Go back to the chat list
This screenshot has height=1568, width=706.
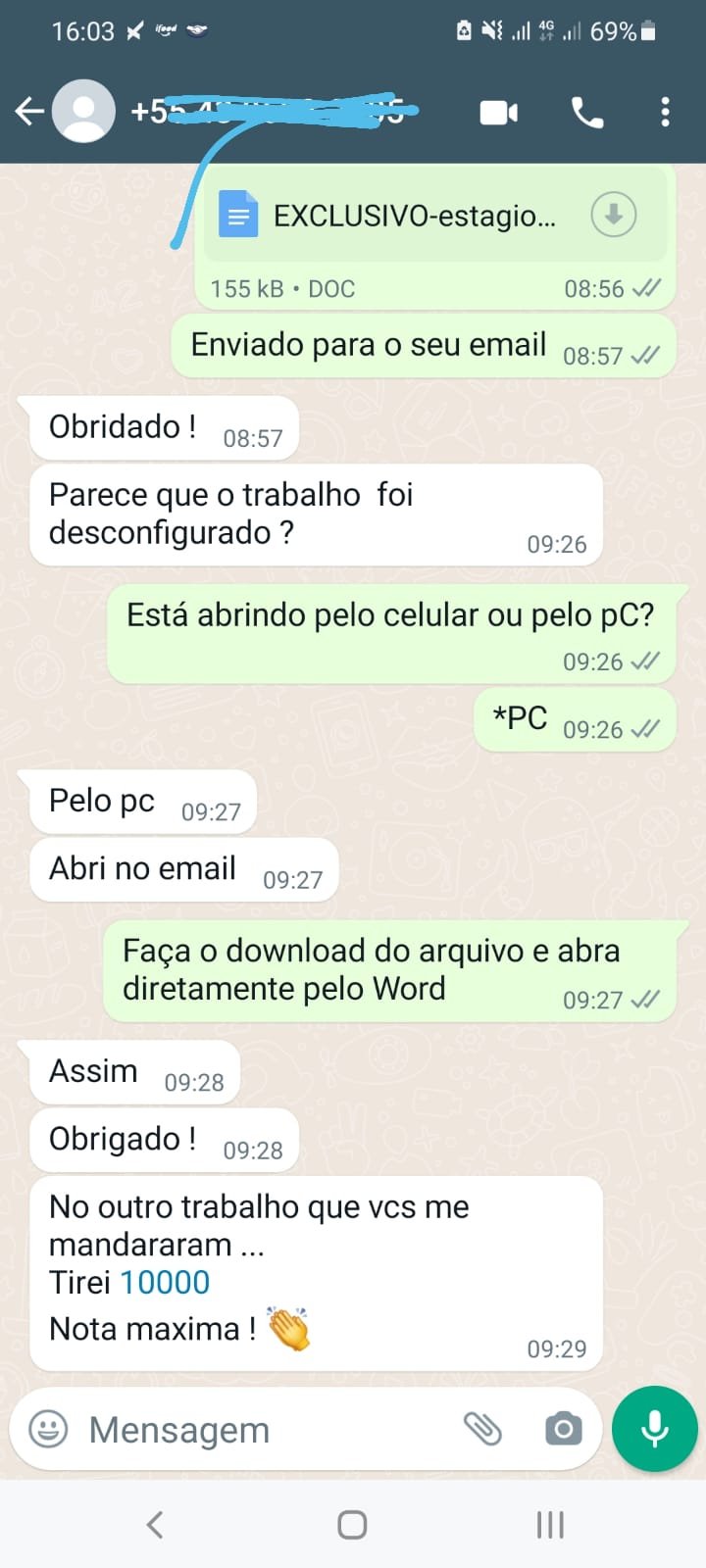coord(29,112)
